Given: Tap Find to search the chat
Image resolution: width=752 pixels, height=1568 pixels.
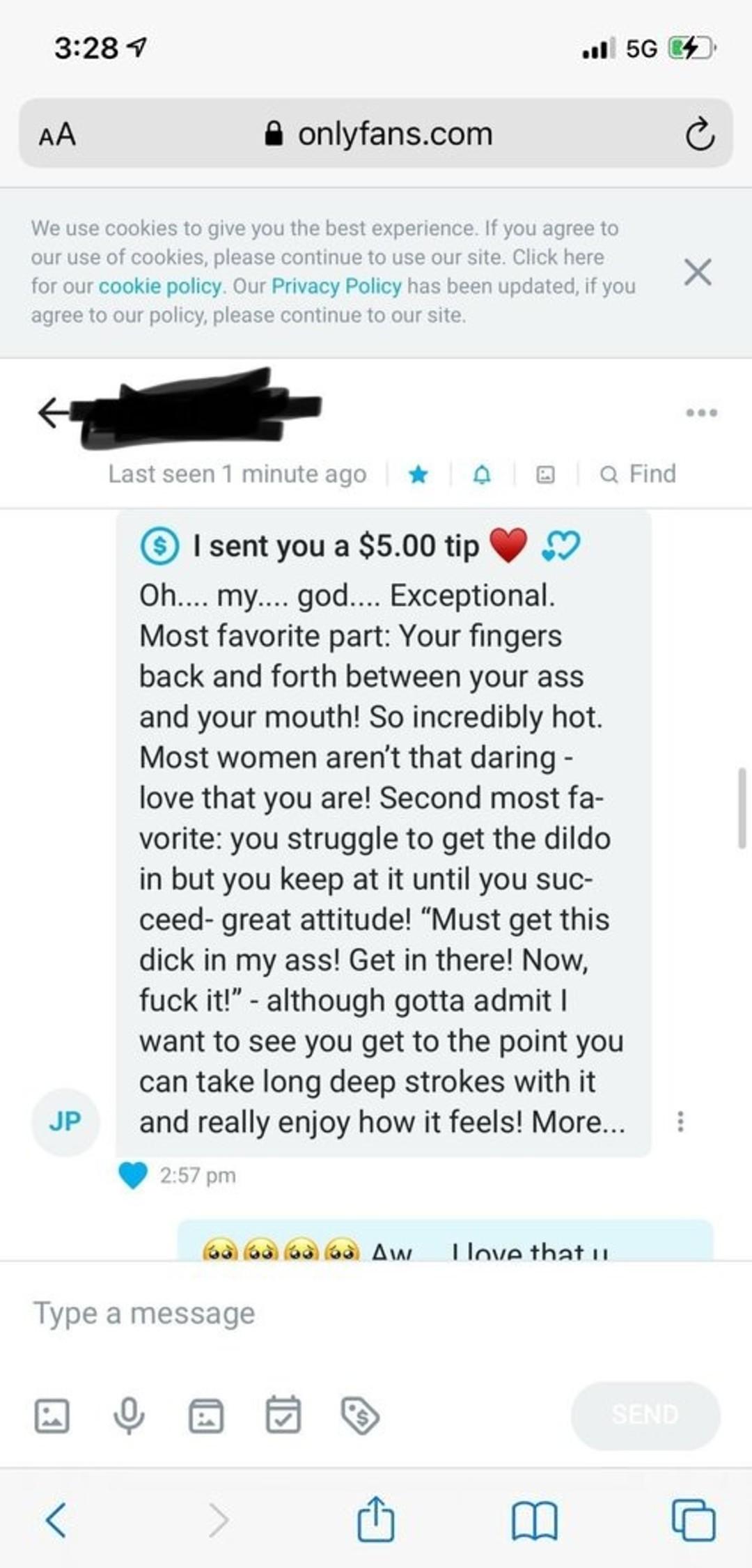Looking at the screenshot, I should tap(639, 474).
